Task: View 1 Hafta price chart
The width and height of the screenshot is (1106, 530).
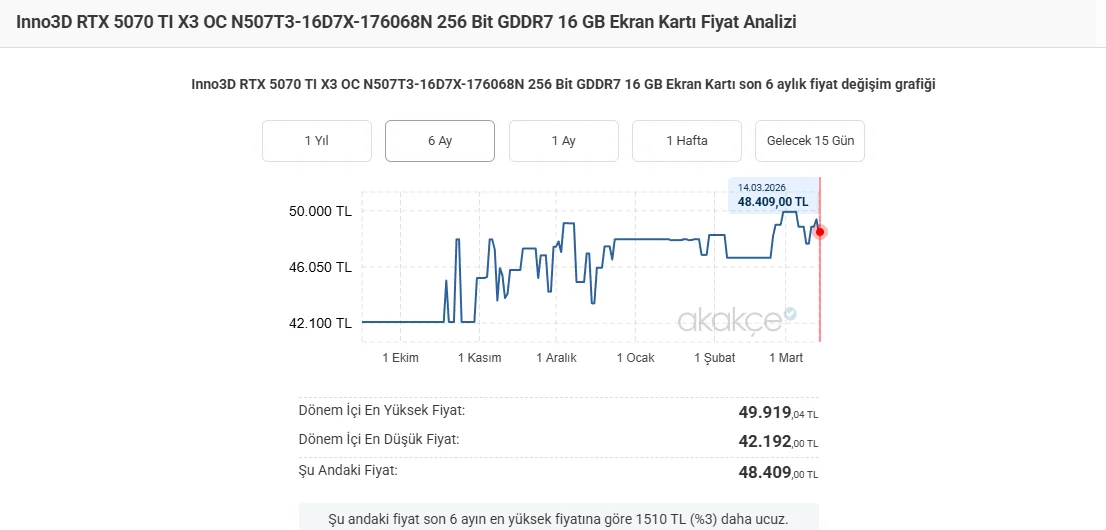Action: point(686,141)
